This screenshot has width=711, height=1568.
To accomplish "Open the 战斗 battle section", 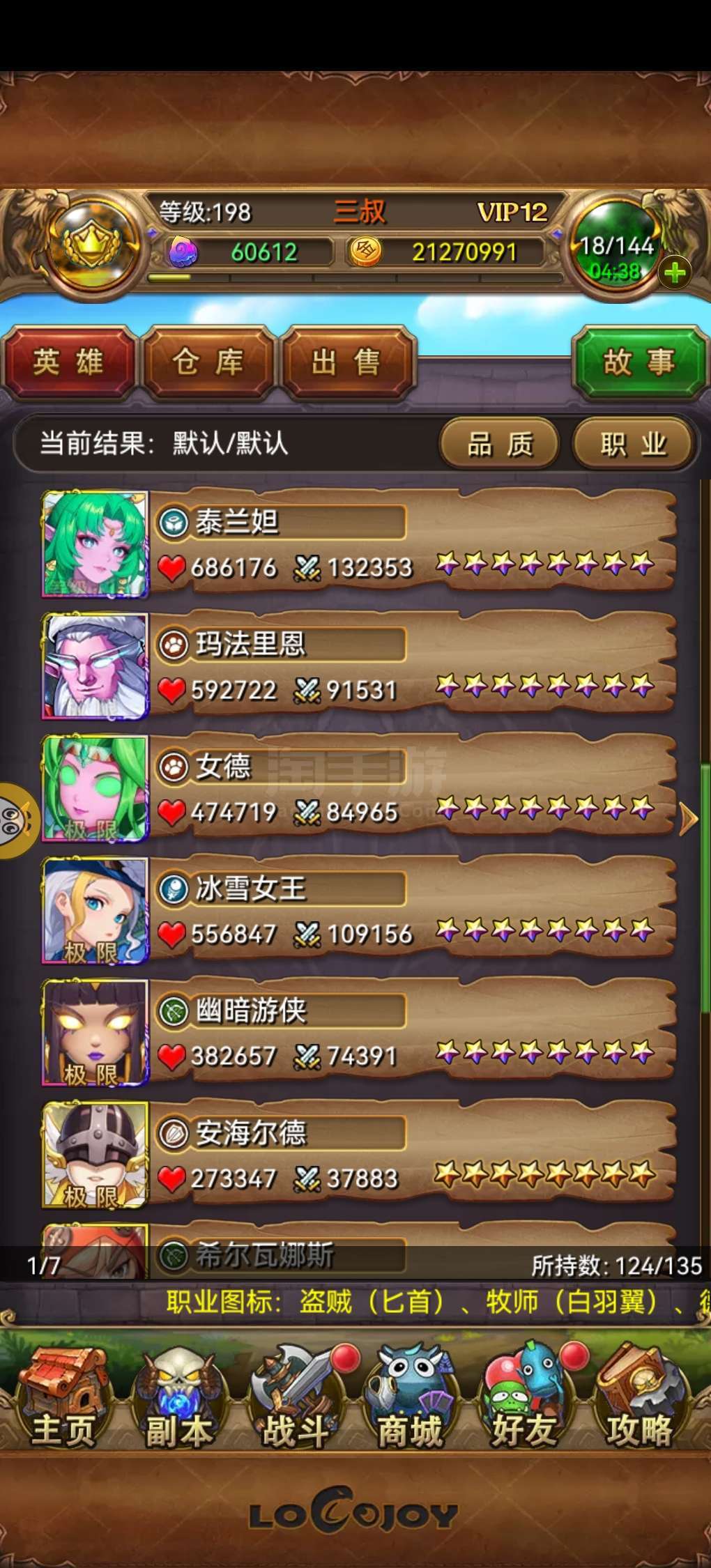I will point(296,1399).
